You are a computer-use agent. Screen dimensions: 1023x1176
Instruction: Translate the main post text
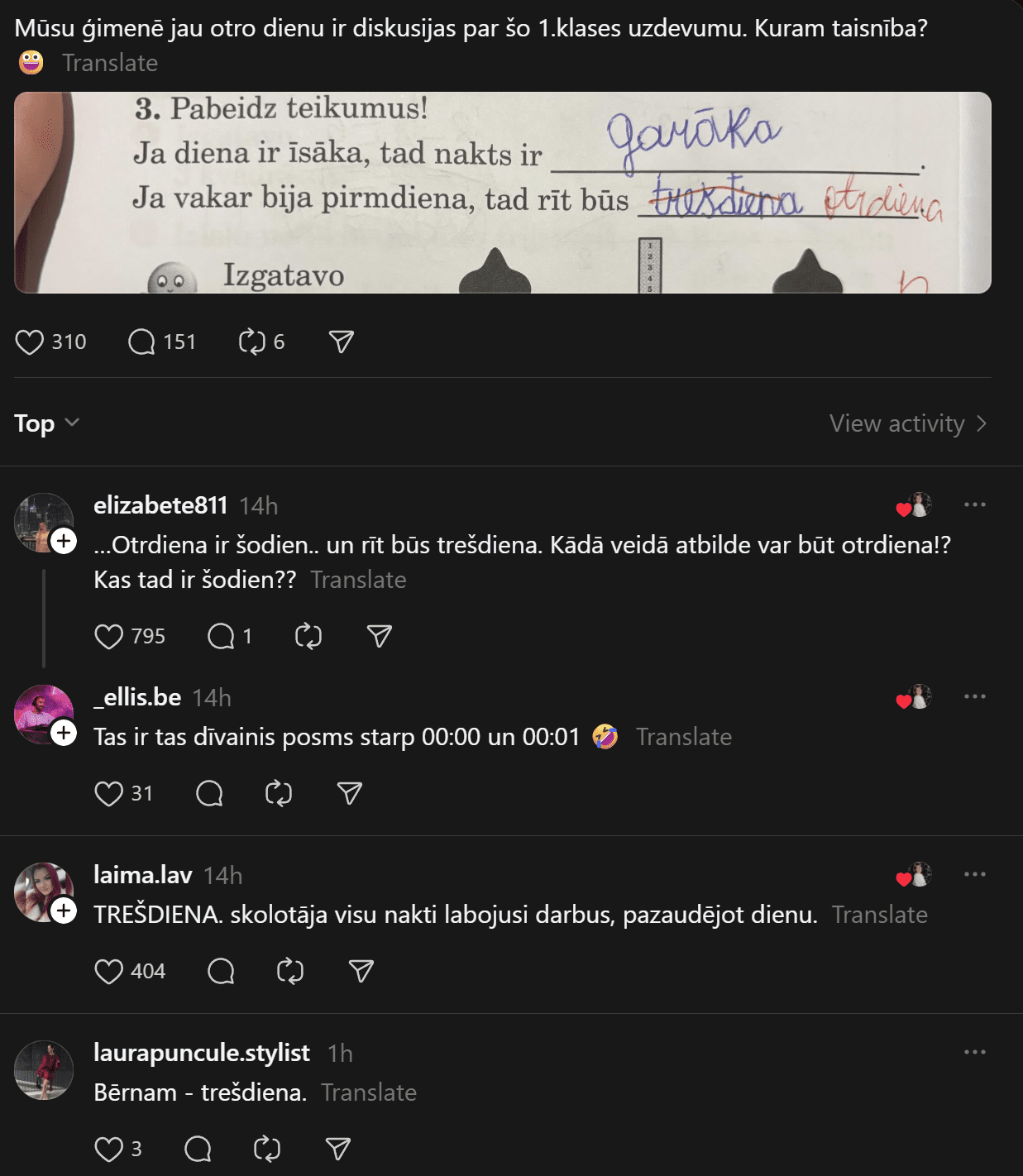(x=110, y=63)
